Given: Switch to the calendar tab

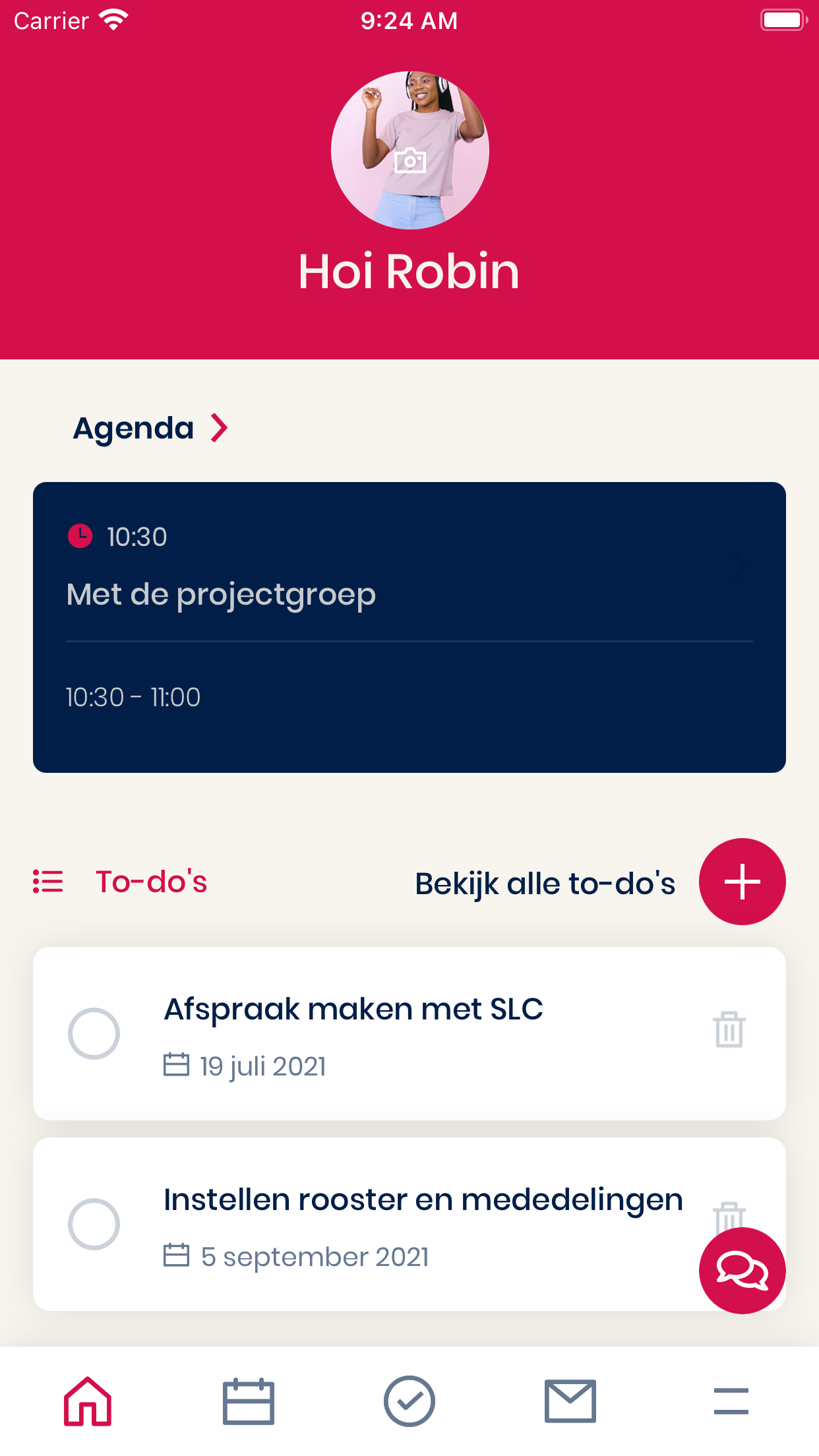Looking at the screenshot, I should [x=249, y=1401].
